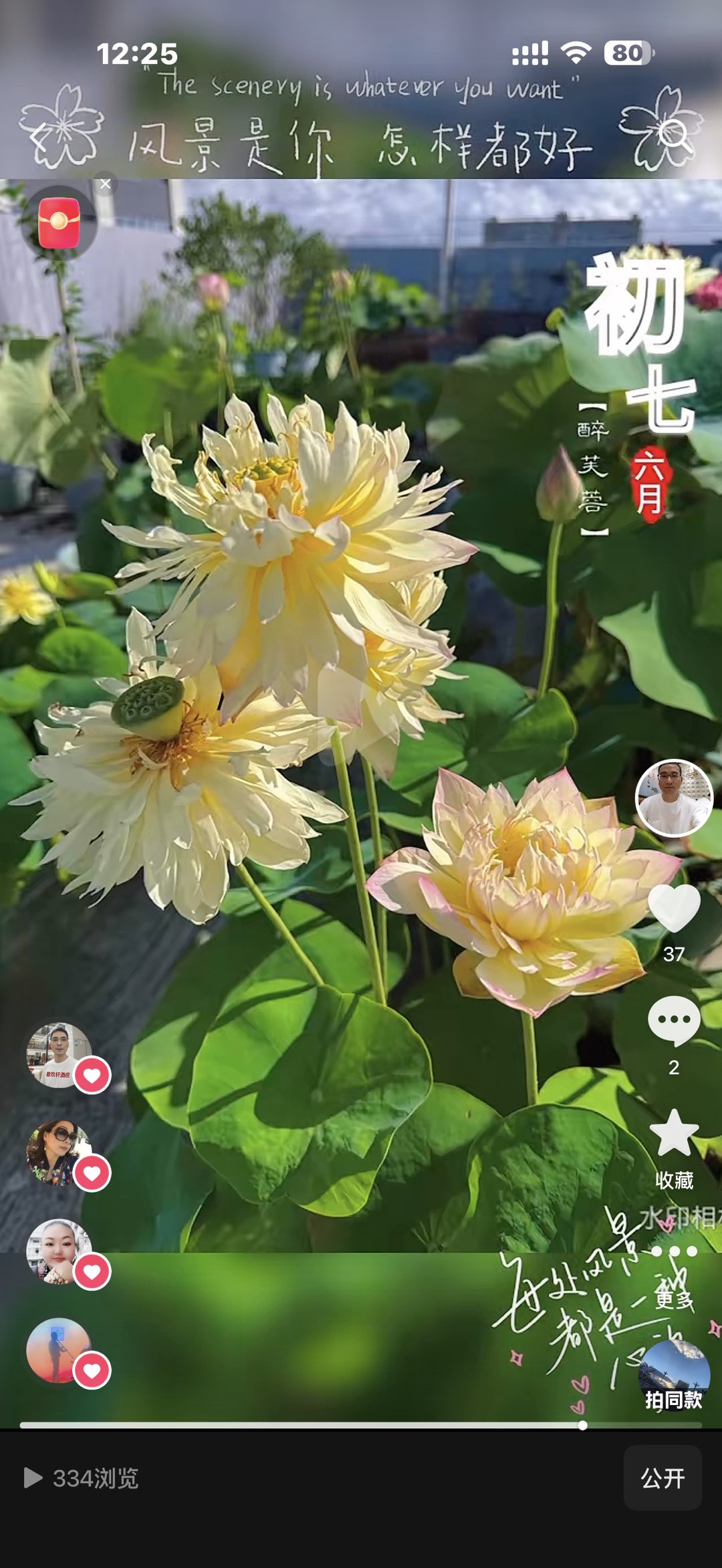Add this video to 收藏 favorites
This screenshot has height=1568, width=722.
(674, 1134)
